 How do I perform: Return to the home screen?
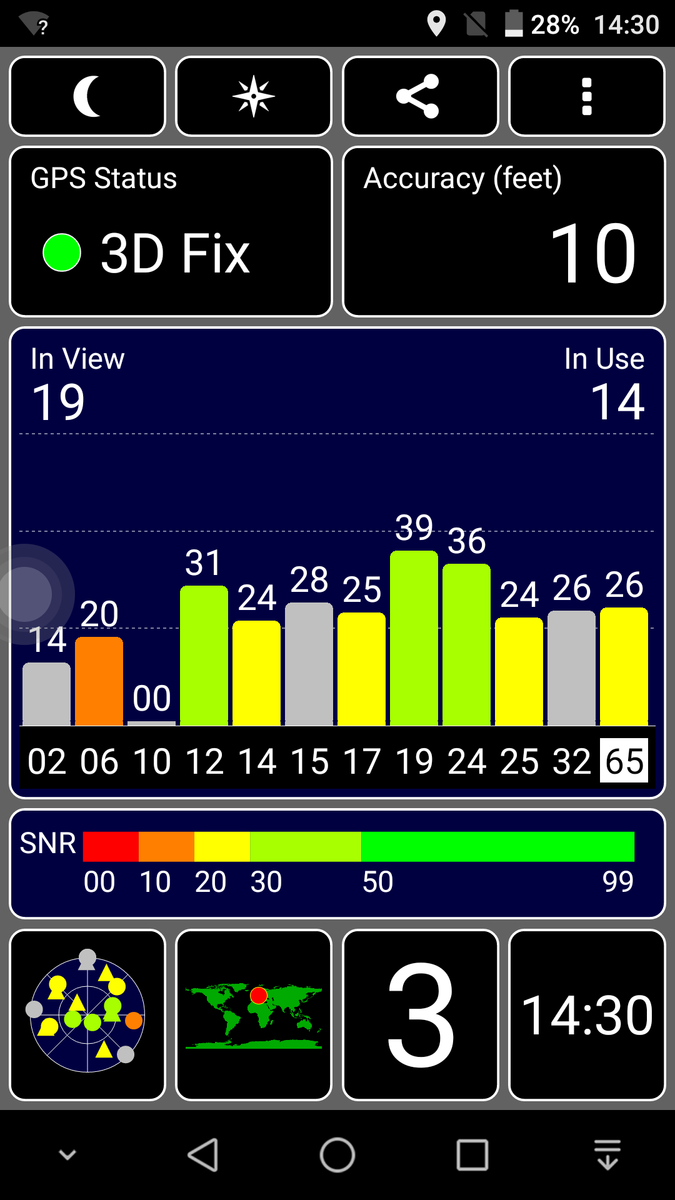337,1155
